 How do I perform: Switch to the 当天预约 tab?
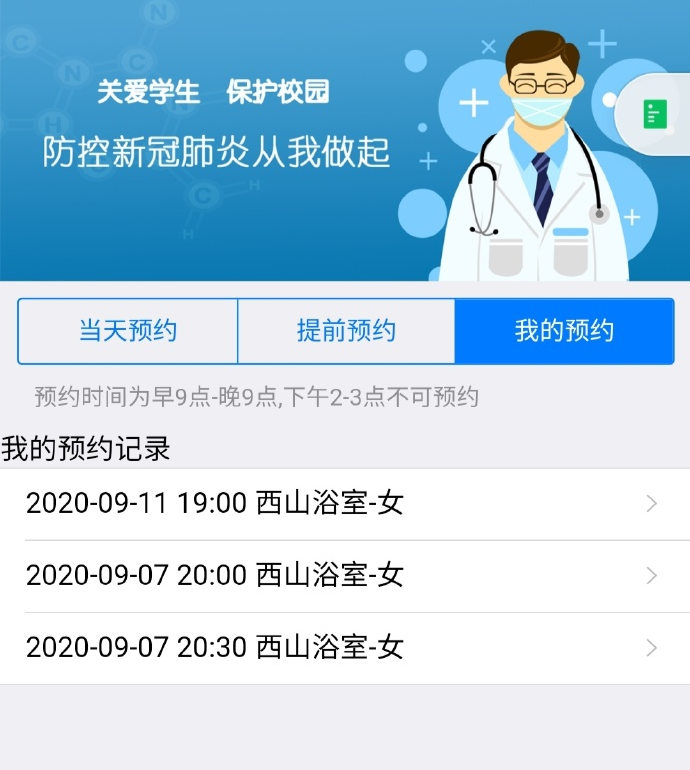tap(128, 331)
